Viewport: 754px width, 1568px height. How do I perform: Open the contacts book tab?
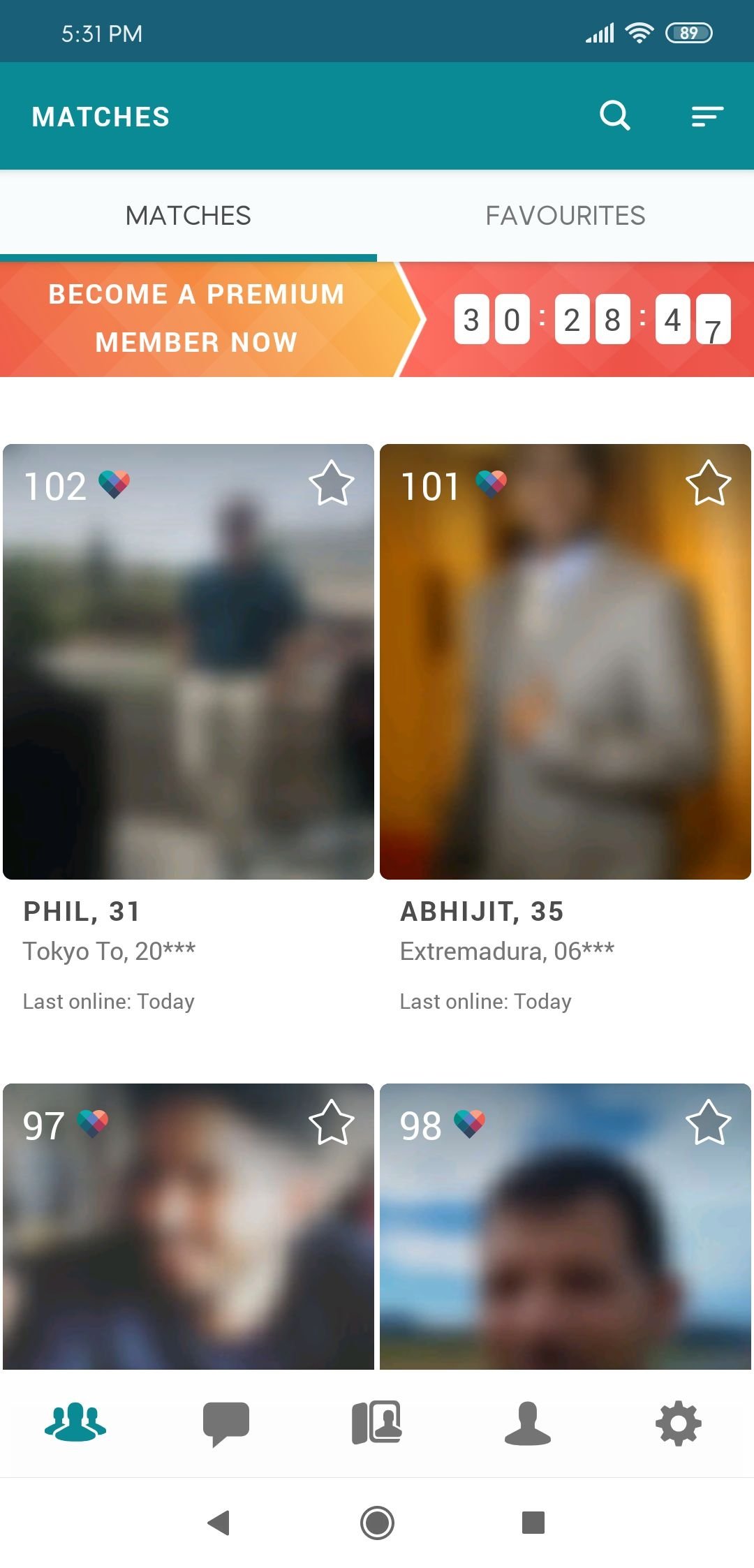377,1423
